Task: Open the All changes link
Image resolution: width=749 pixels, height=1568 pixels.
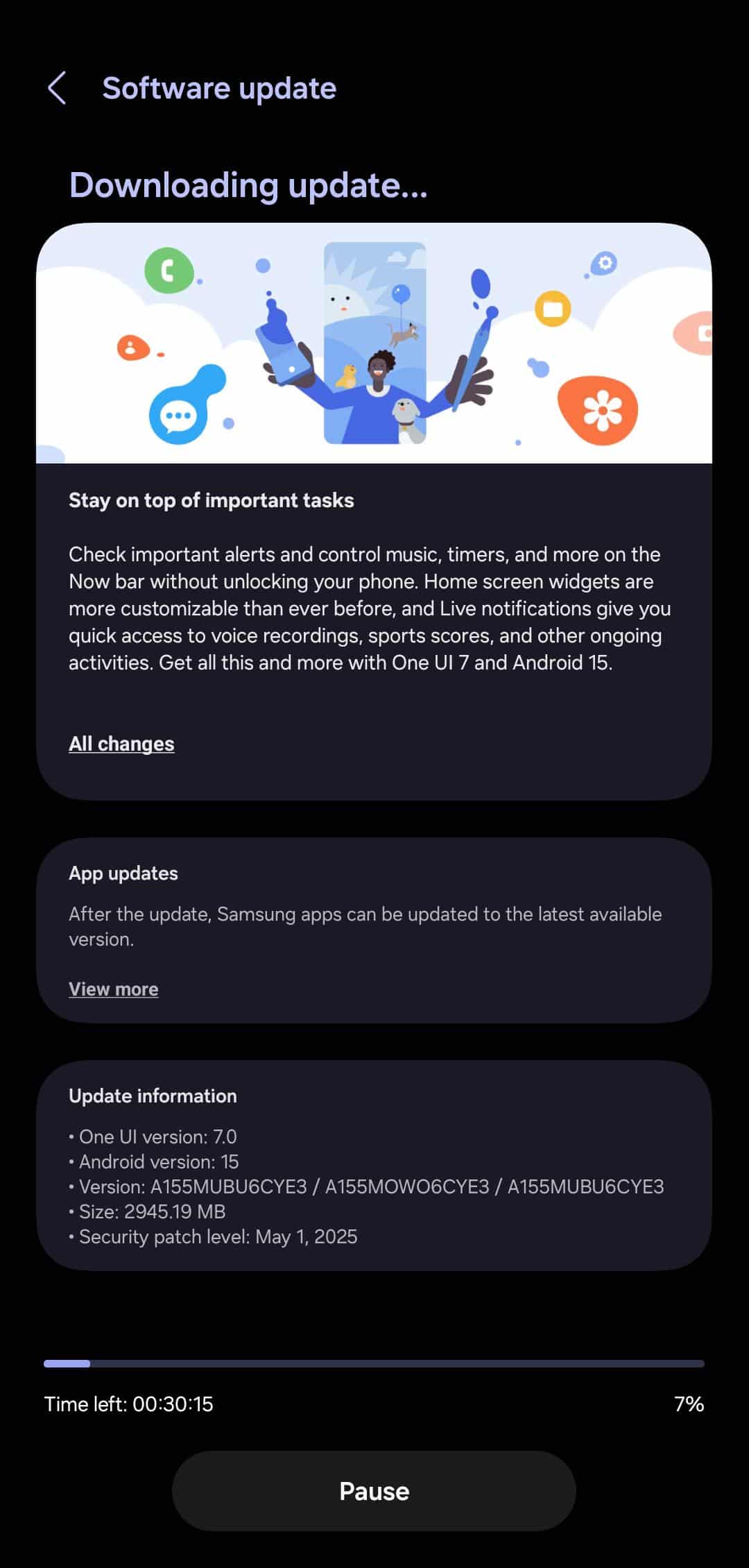Action: [x=121, y=744]
